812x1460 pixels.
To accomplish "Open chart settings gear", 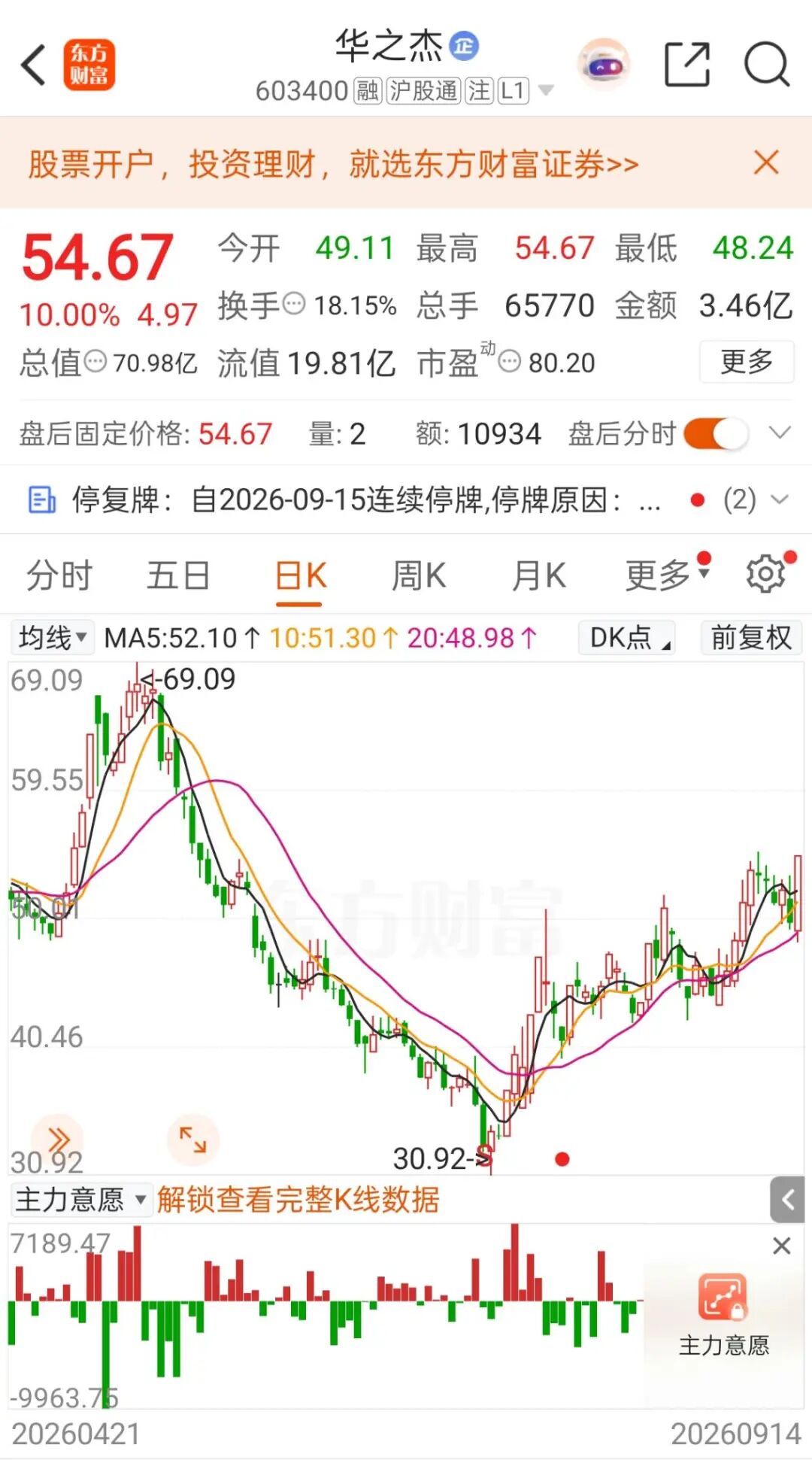I will 766,575.
